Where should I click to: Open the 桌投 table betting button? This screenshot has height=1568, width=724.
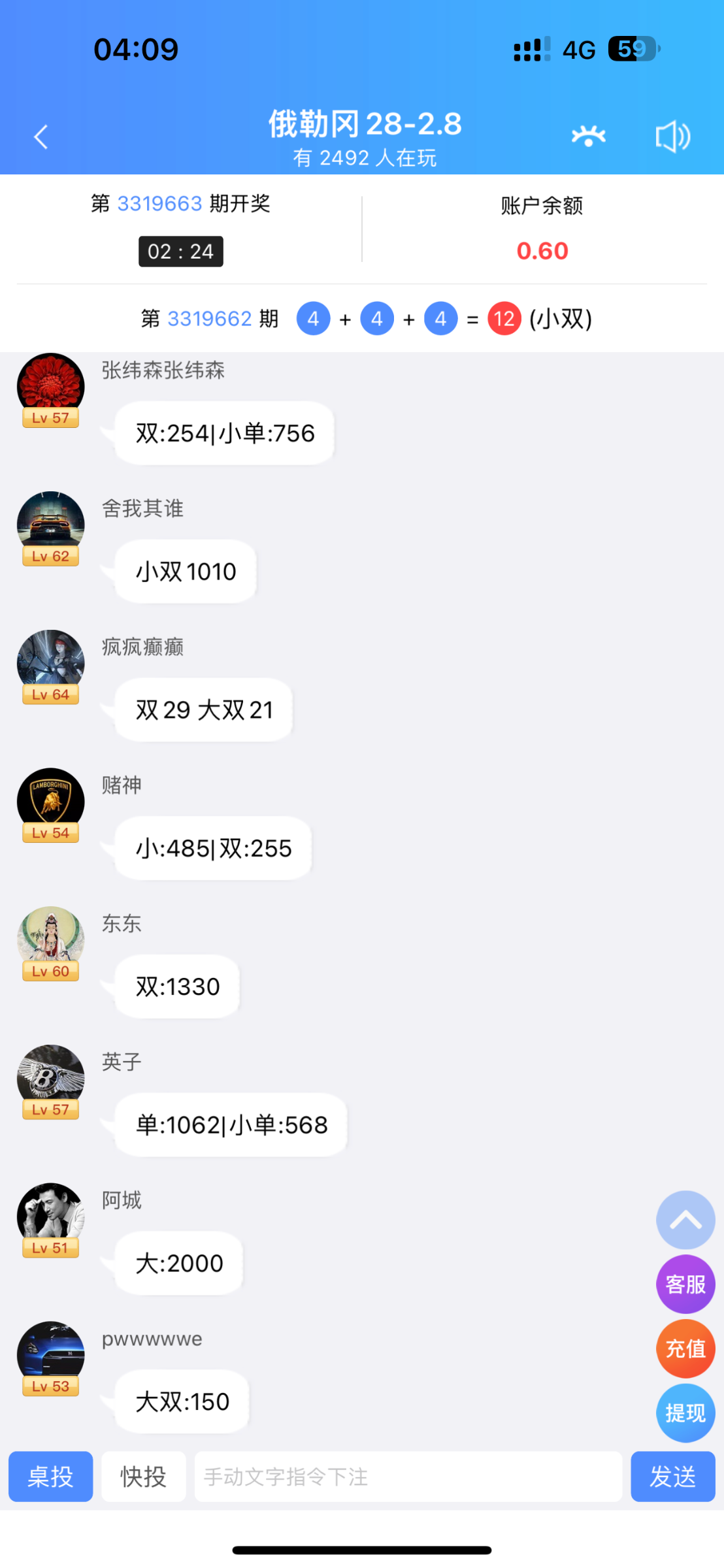(50, 1477)
